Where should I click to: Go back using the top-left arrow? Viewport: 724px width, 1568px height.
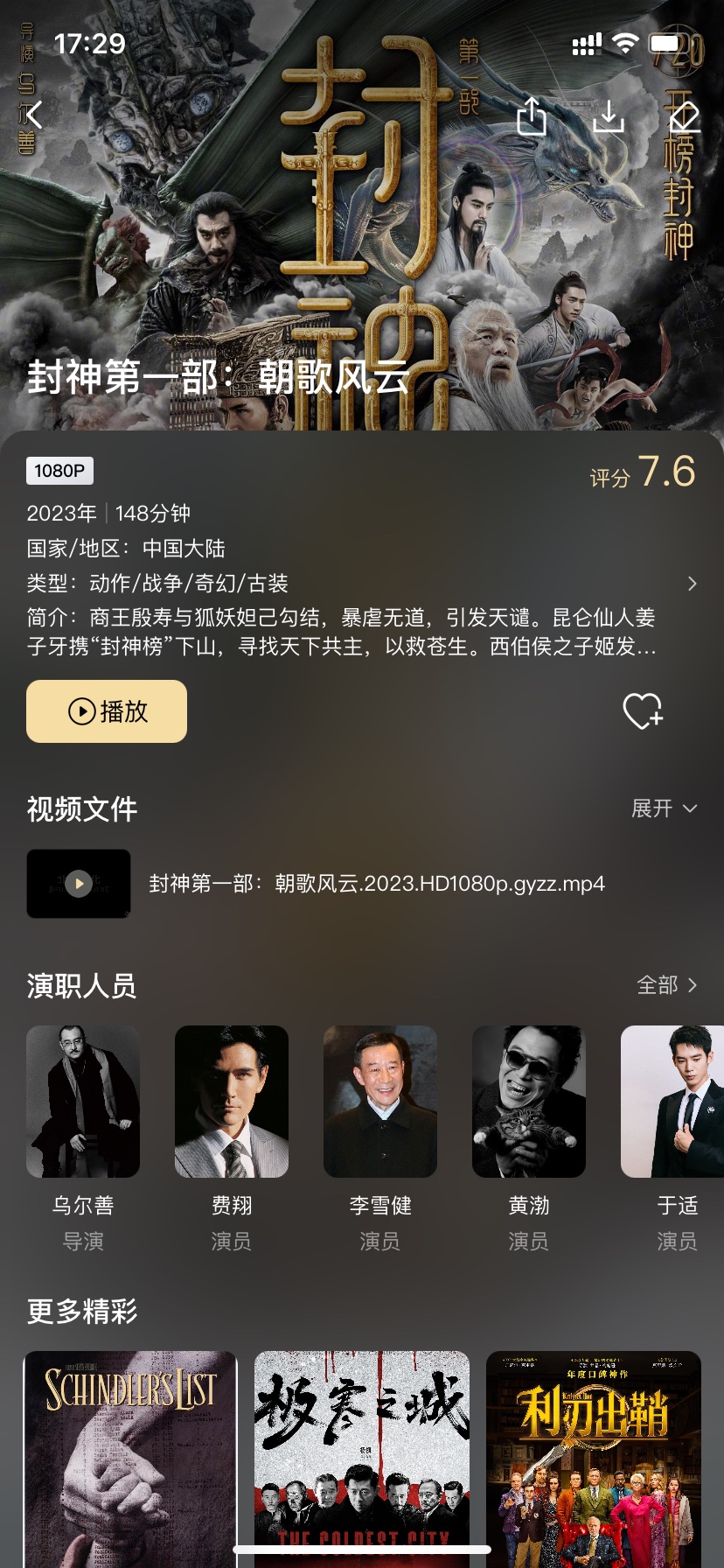coord(33,115)
